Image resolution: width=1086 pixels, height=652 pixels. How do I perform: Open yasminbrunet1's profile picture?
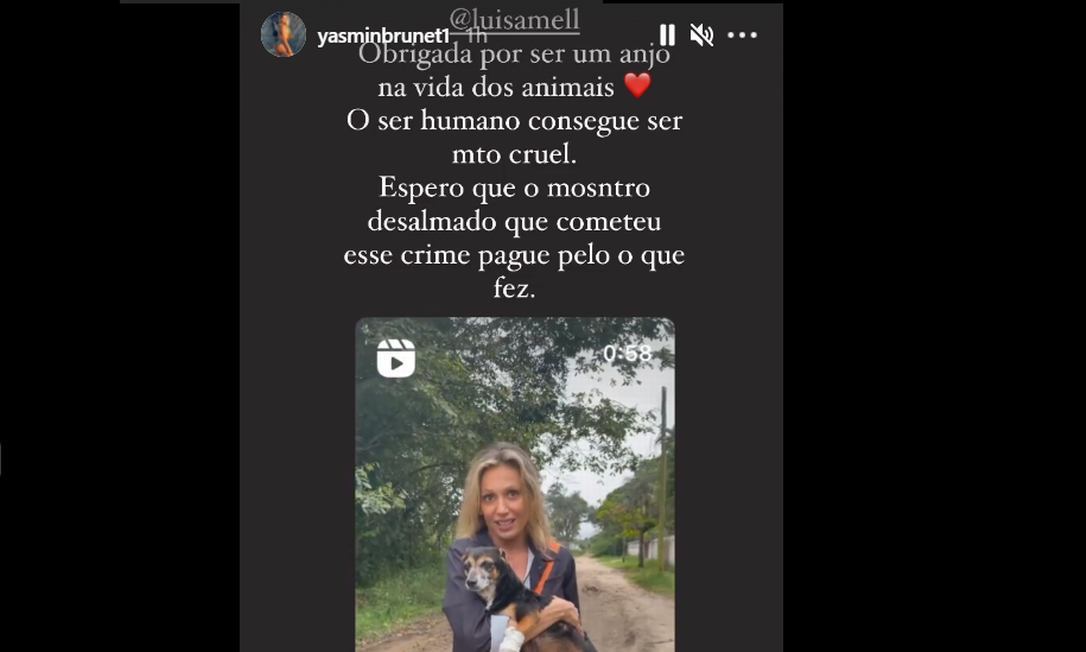pos(283,35)
